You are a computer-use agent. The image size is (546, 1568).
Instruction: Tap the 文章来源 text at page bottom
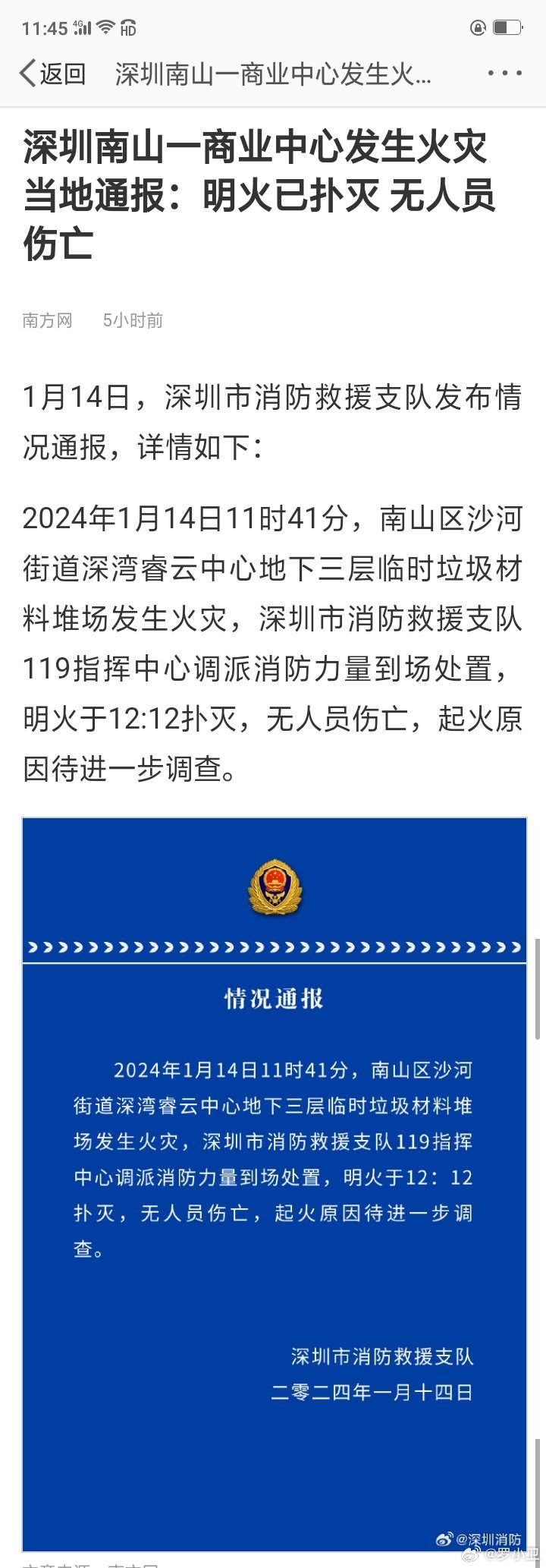click(57, 1565)
